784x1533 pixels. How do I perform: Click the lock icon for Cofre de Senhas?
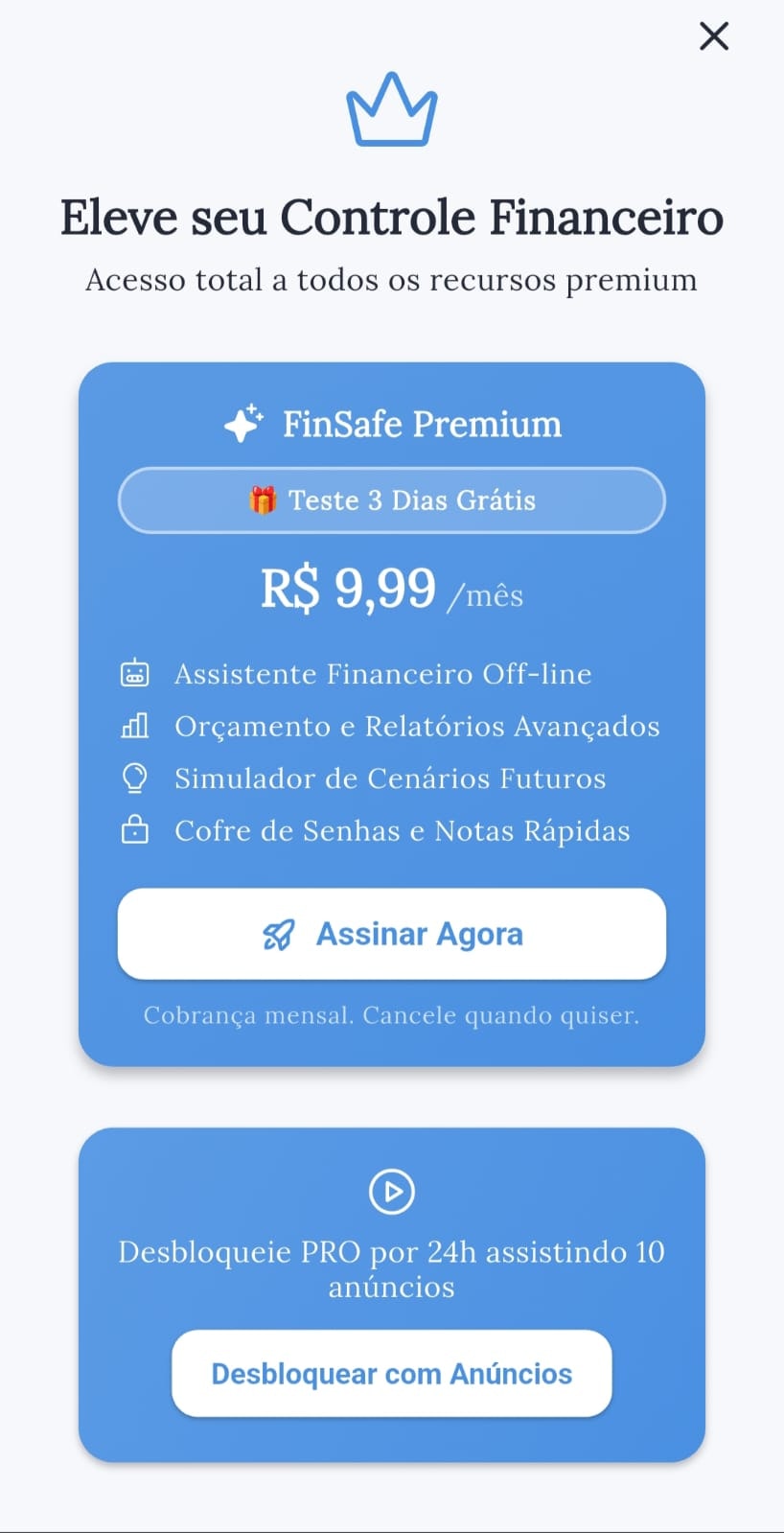point(136,830)
